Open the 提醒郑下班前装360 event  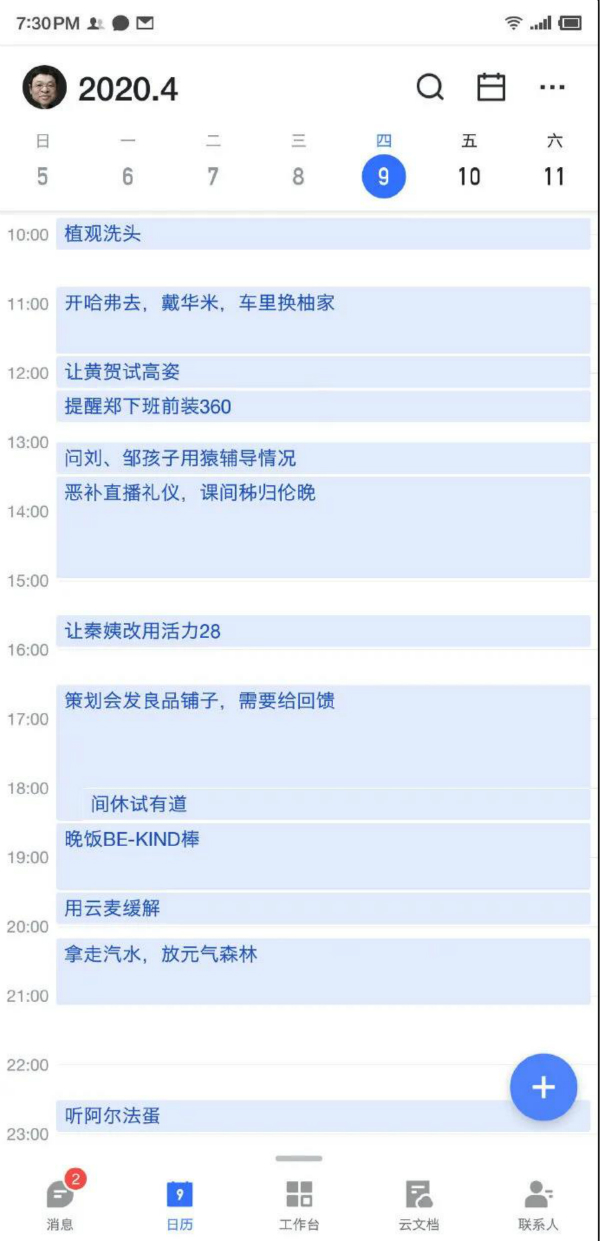pos(323,406)
